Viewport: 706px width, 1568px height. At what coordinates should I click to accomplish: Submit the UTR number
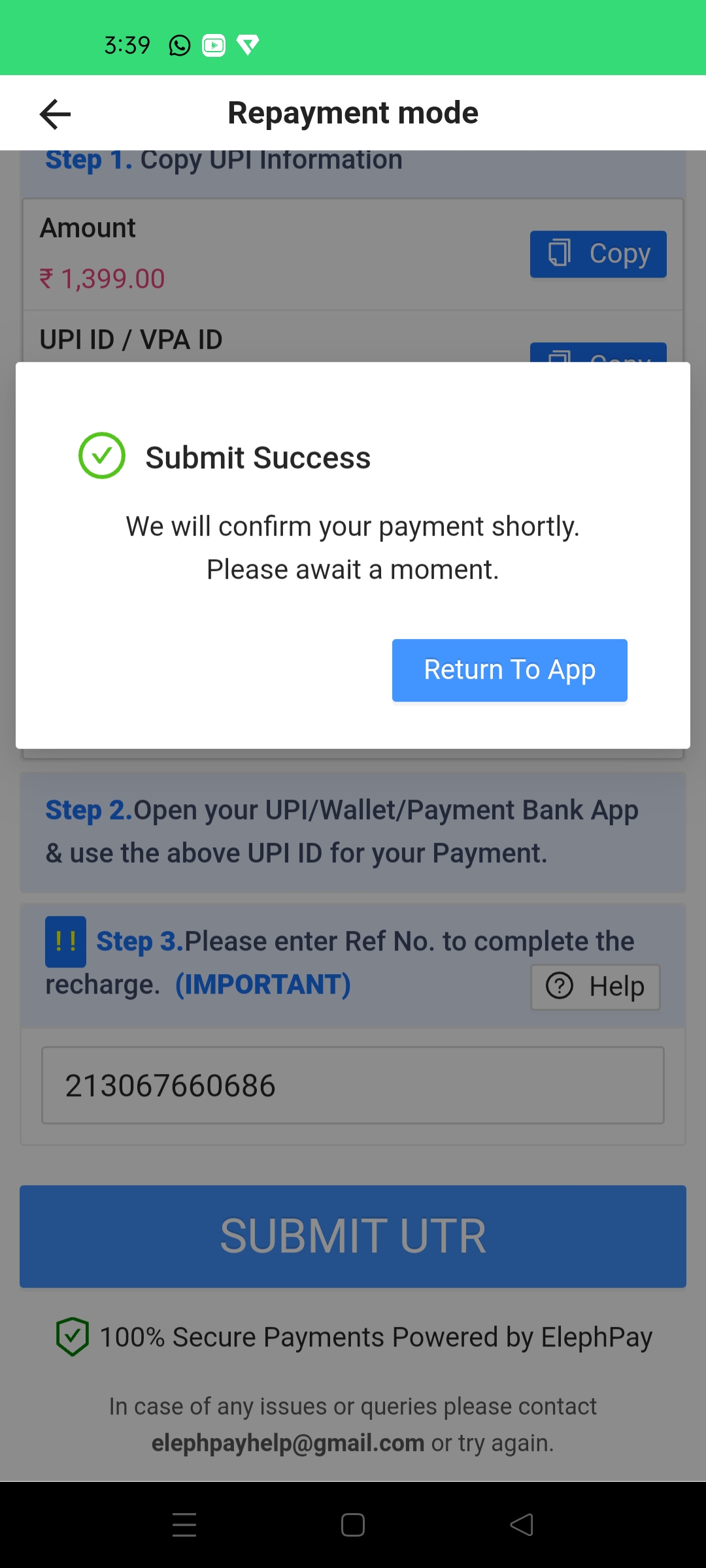pos(353,1236)
